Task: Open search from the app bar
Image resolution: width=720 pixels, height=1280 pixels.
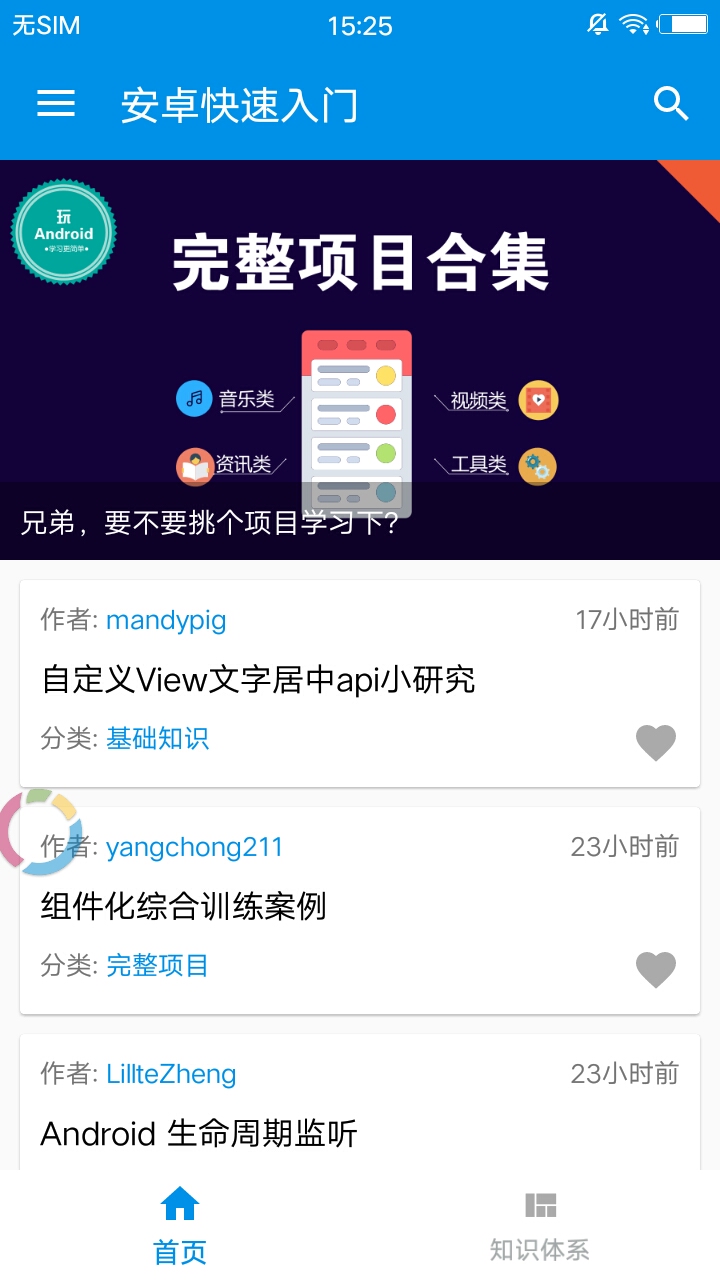Action: pos(670,104)
